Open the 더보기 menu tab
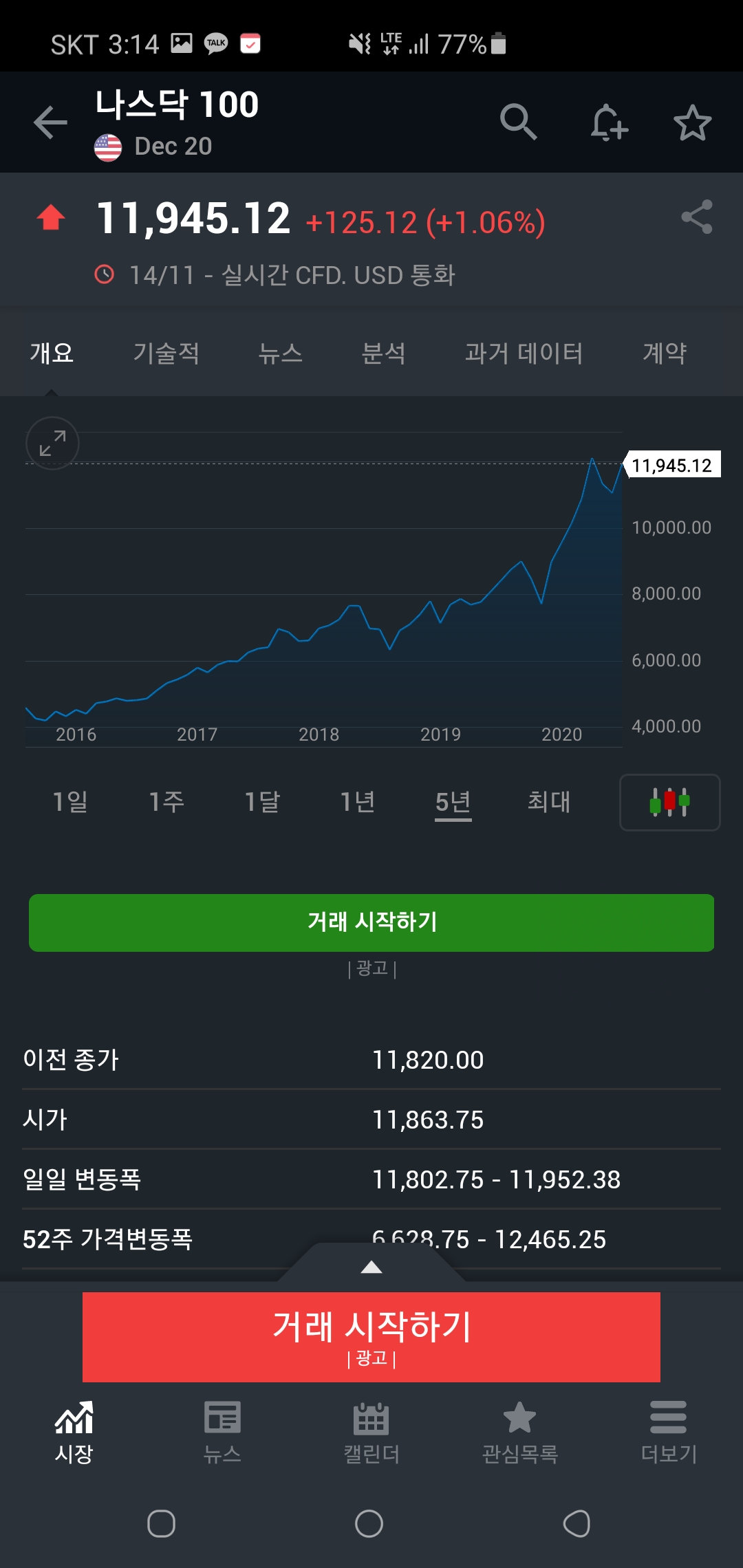743x1568 pixels. pyautogui.click(x=669, y=1434)
